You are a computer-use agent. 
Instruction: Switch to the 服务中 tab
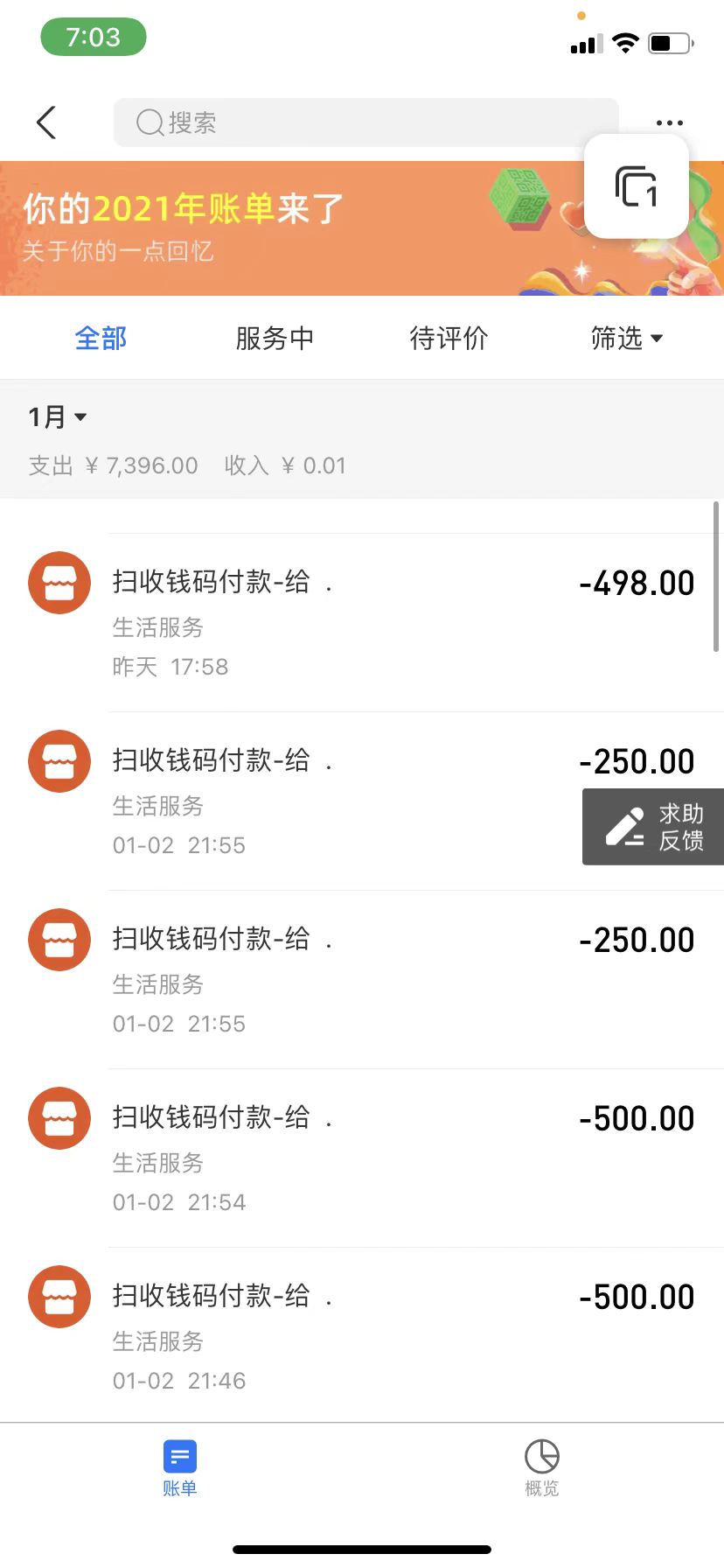(275, 338)
